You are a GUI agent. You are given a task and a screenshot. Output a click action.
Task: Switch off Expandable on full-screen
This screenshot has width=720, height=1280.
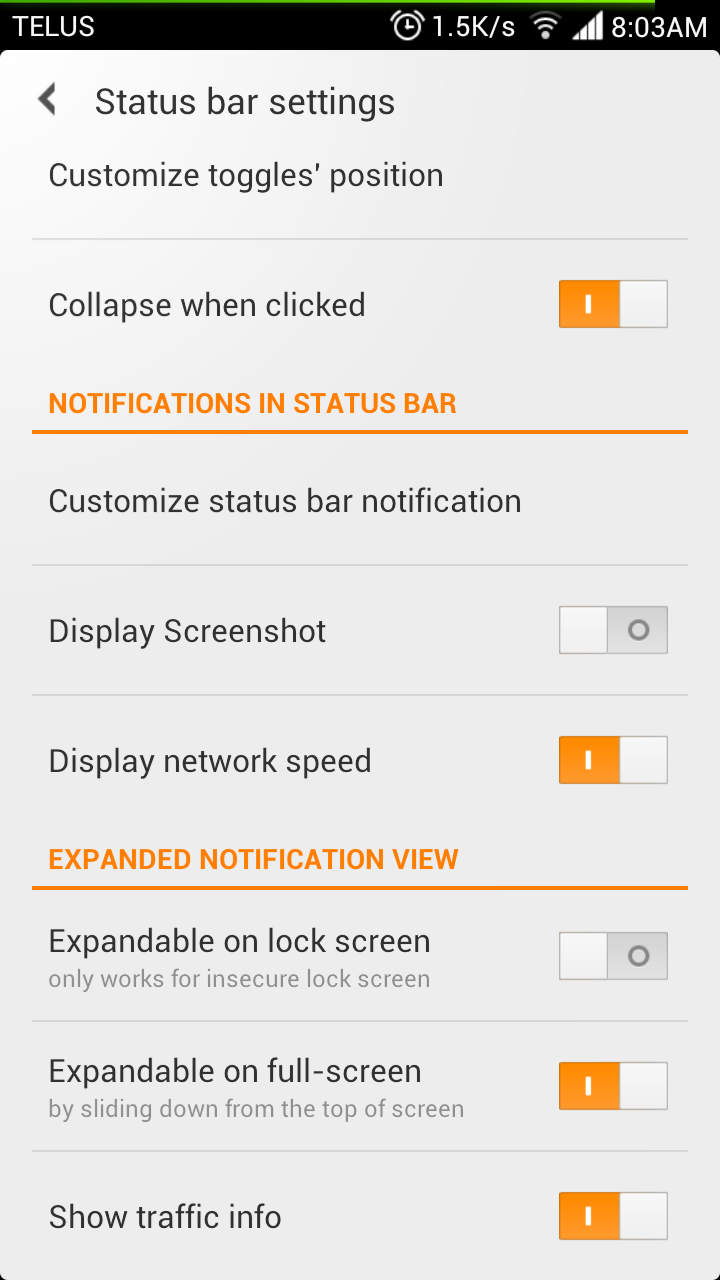[613, 1086]
